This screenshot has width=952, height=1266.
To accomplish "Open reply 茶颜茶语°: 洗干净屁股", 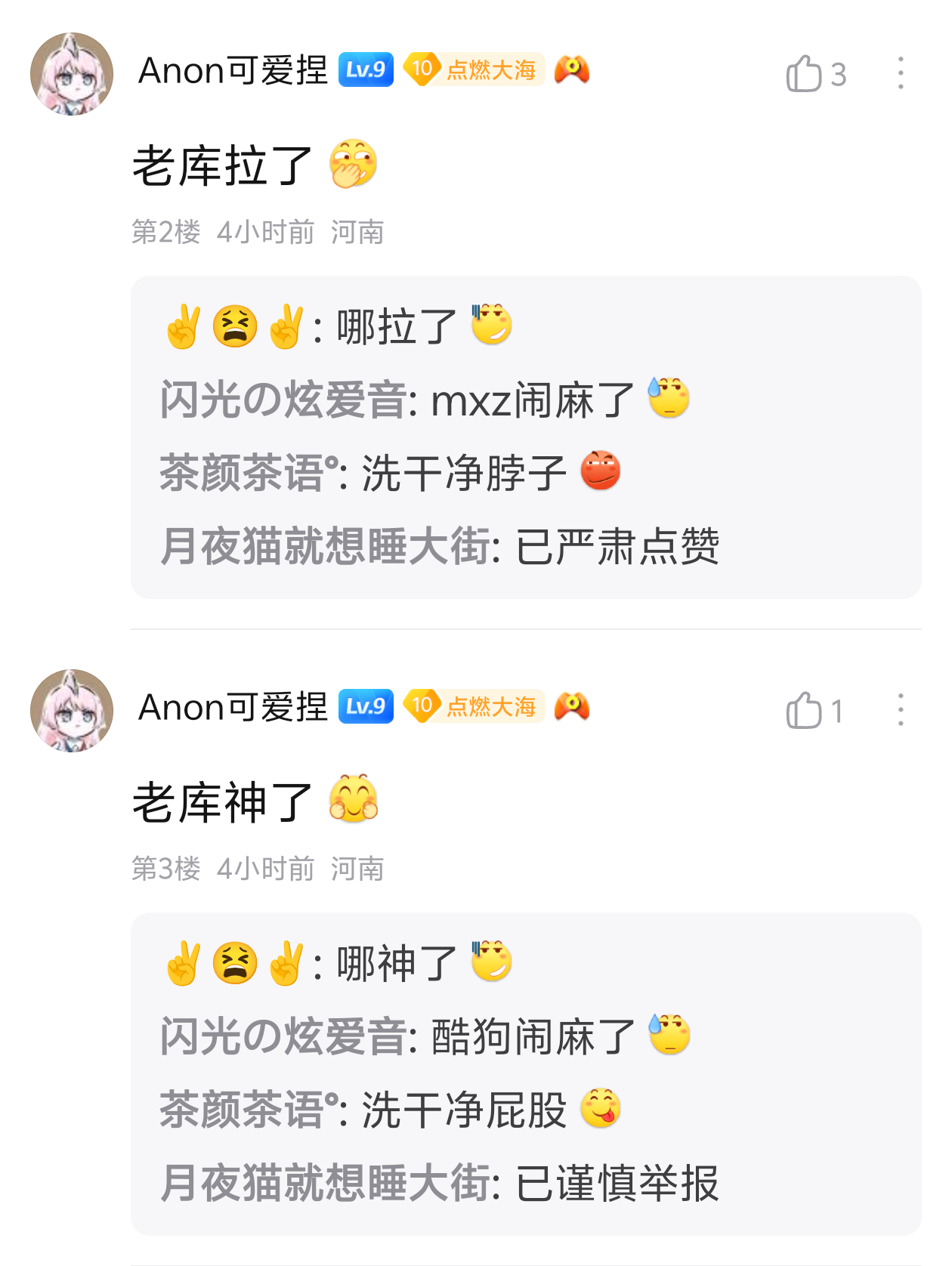I will [x=389, y=1110].
